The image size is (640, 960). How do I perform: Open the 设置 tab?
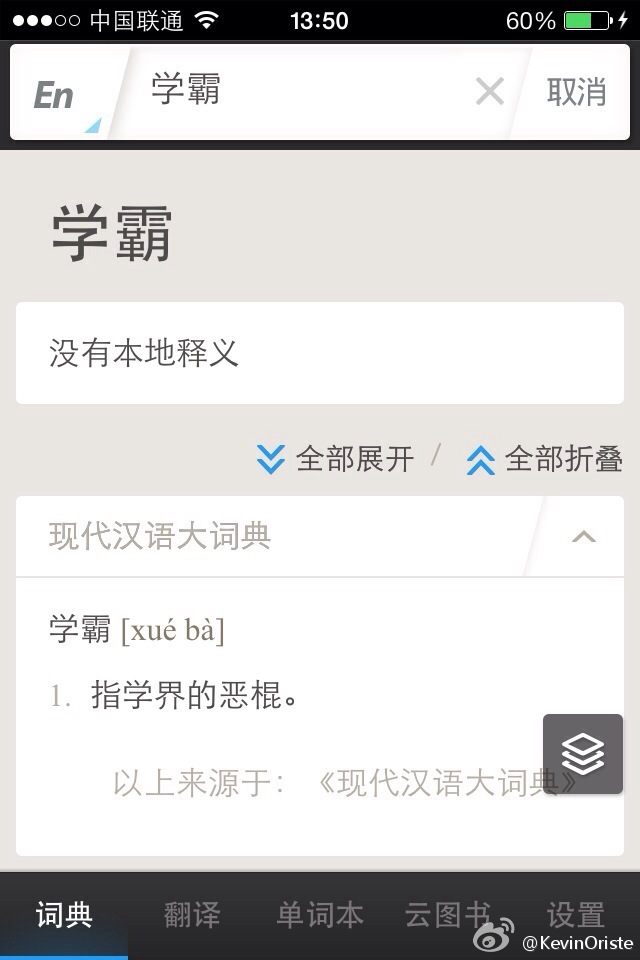point(576,915)
